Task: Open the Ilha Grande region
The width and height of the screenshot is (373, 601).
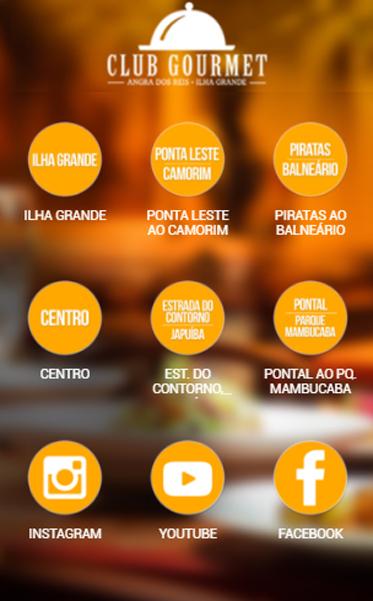Action: pyautogui.click(x=65, y=159)
